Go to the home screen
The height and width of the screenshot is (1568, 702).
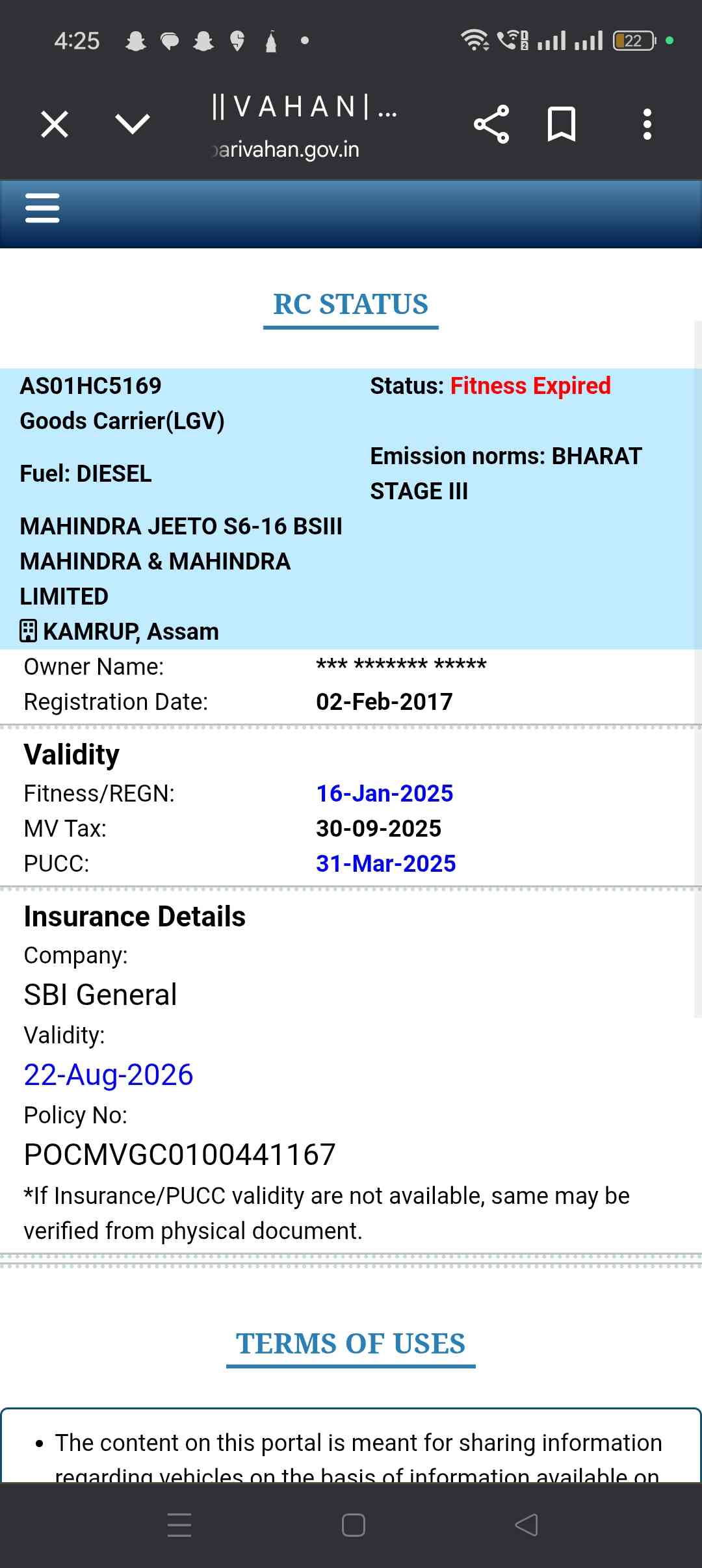[x=353, y=1525]
